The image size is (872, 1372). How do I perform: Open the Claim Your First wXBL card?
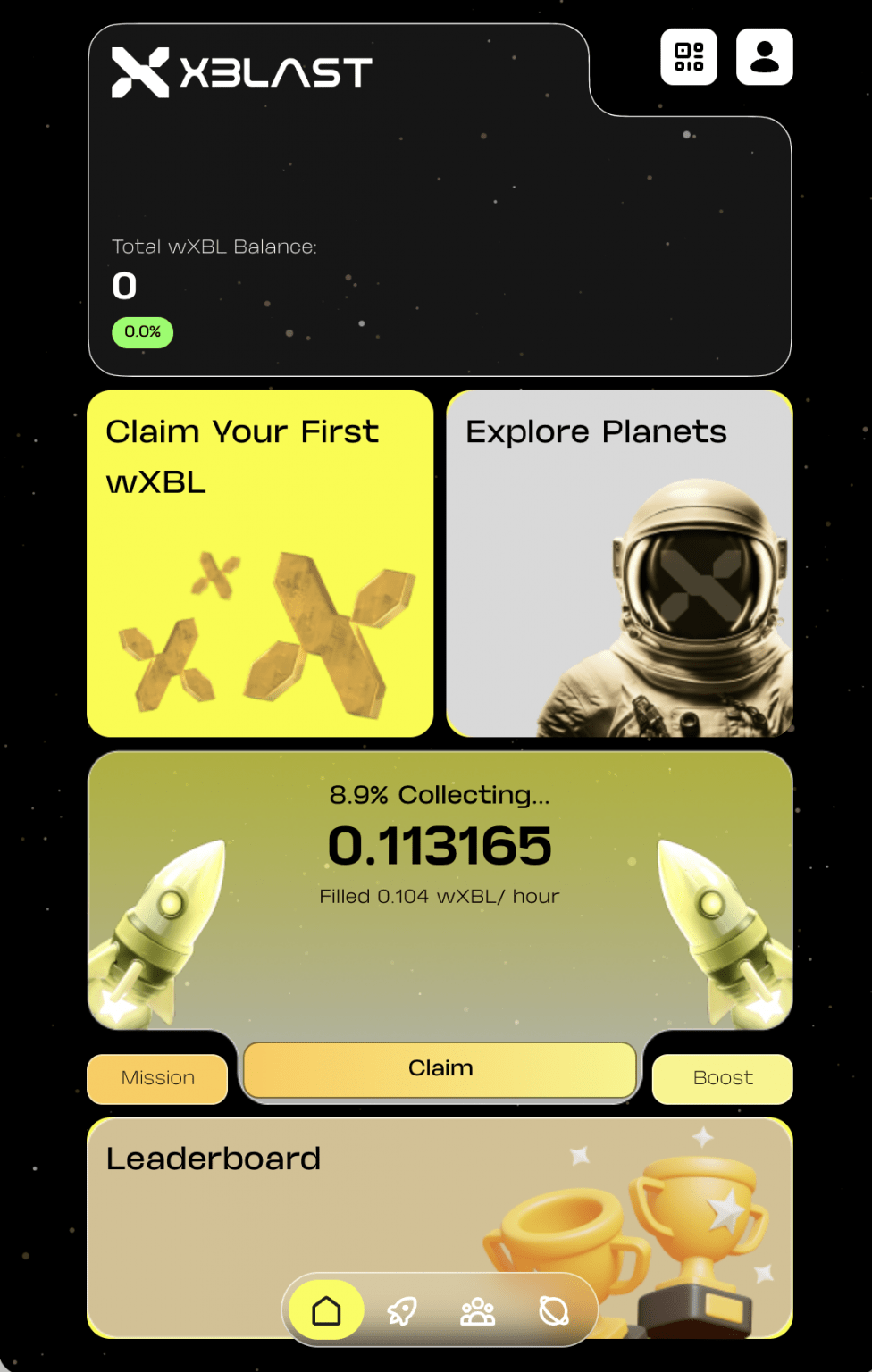(260, 564)
